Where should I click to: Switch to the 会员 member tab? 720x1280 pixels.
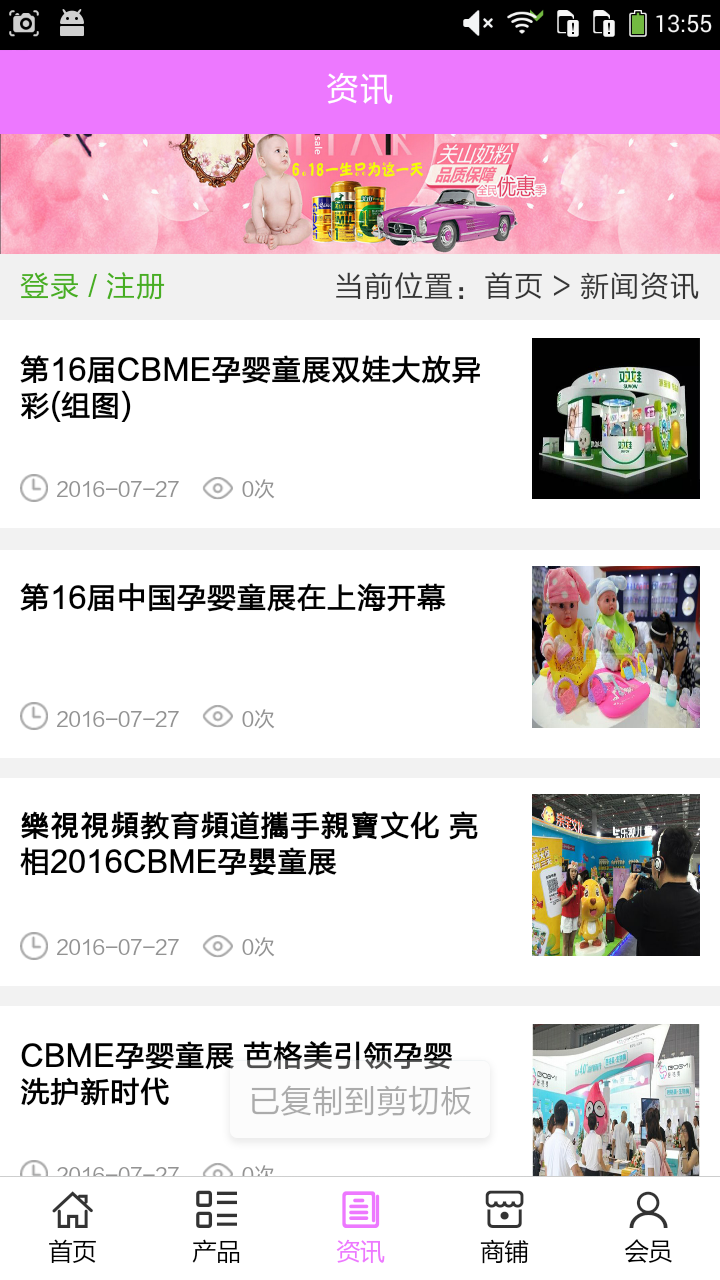648,1228
